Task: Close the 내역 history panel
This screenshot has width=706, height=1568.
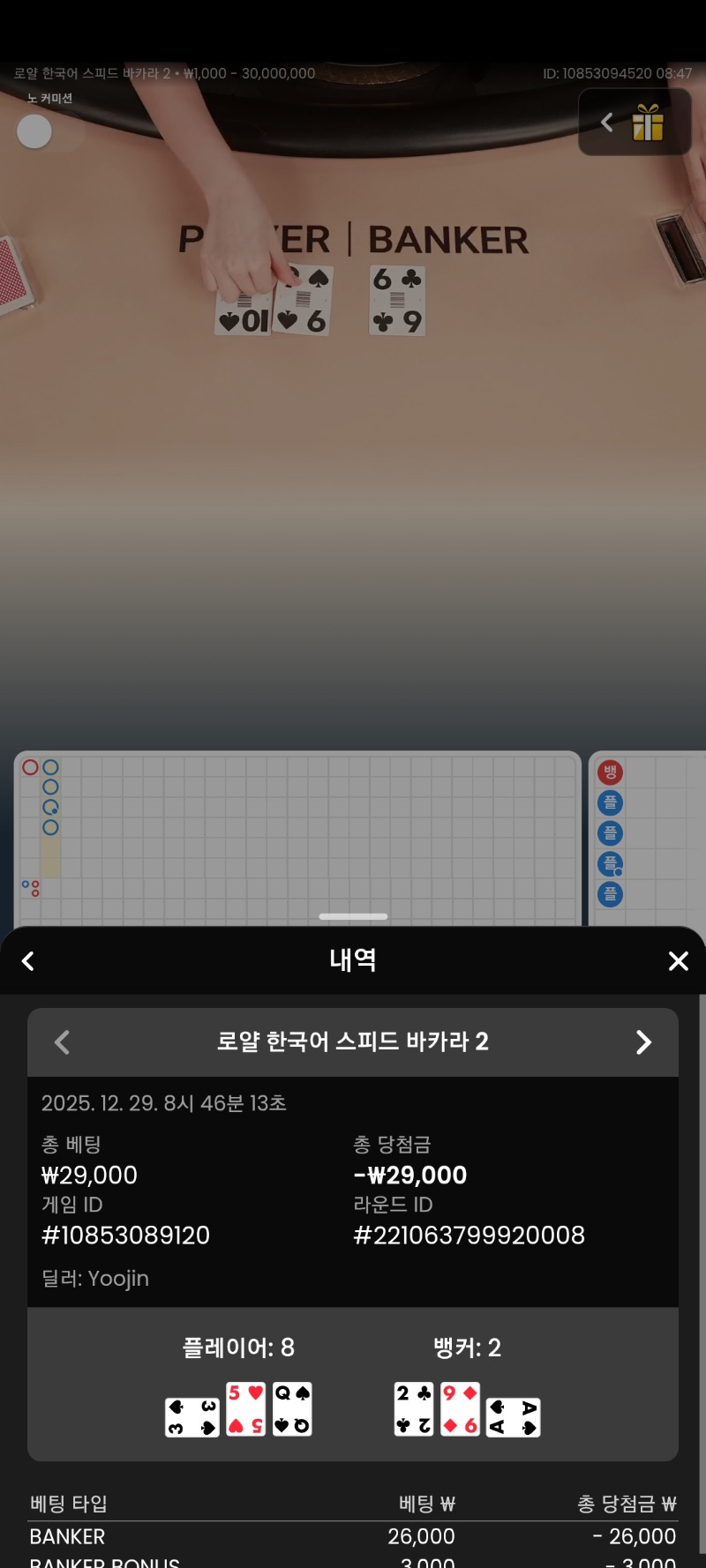Action: [678, 961]
